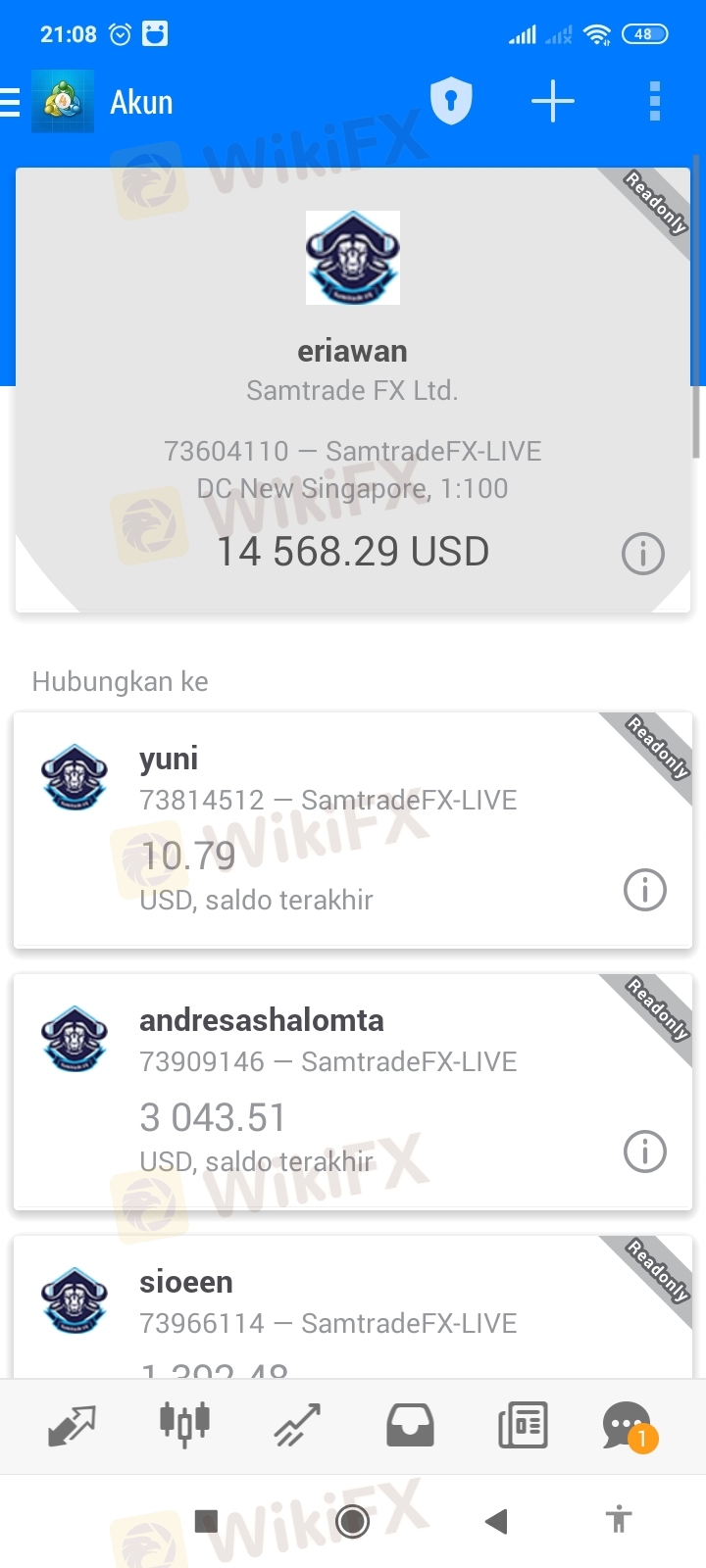Open the candlestick chart tab
Image resolution: width=706 pixels, height=1568 pixels.
click(x=184, y=1424)
